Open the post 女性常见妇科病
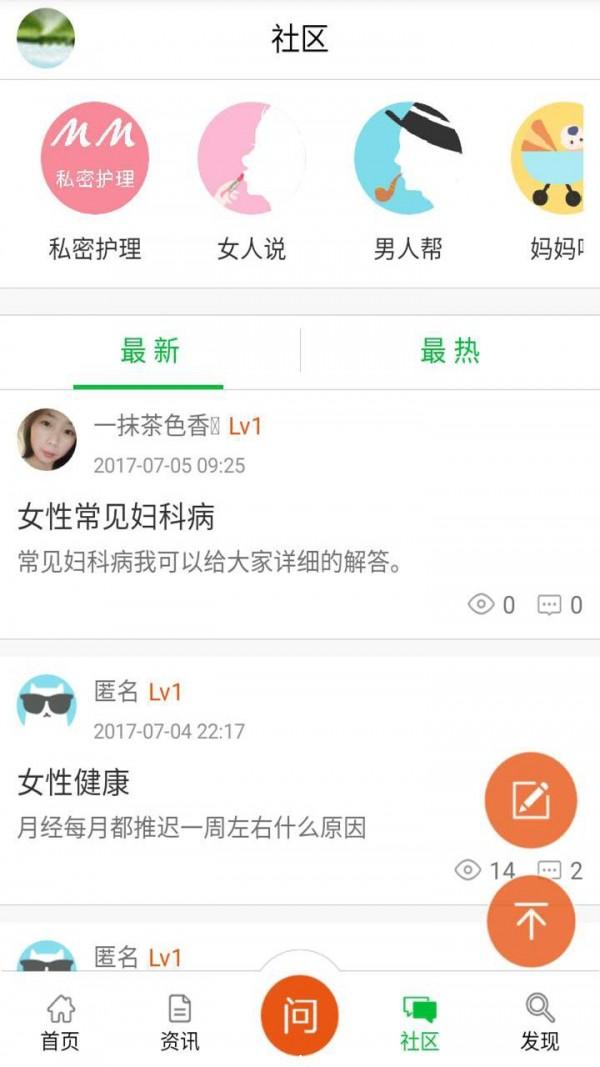The height and width of the screenshot is (1067, 600). (116, 516)
